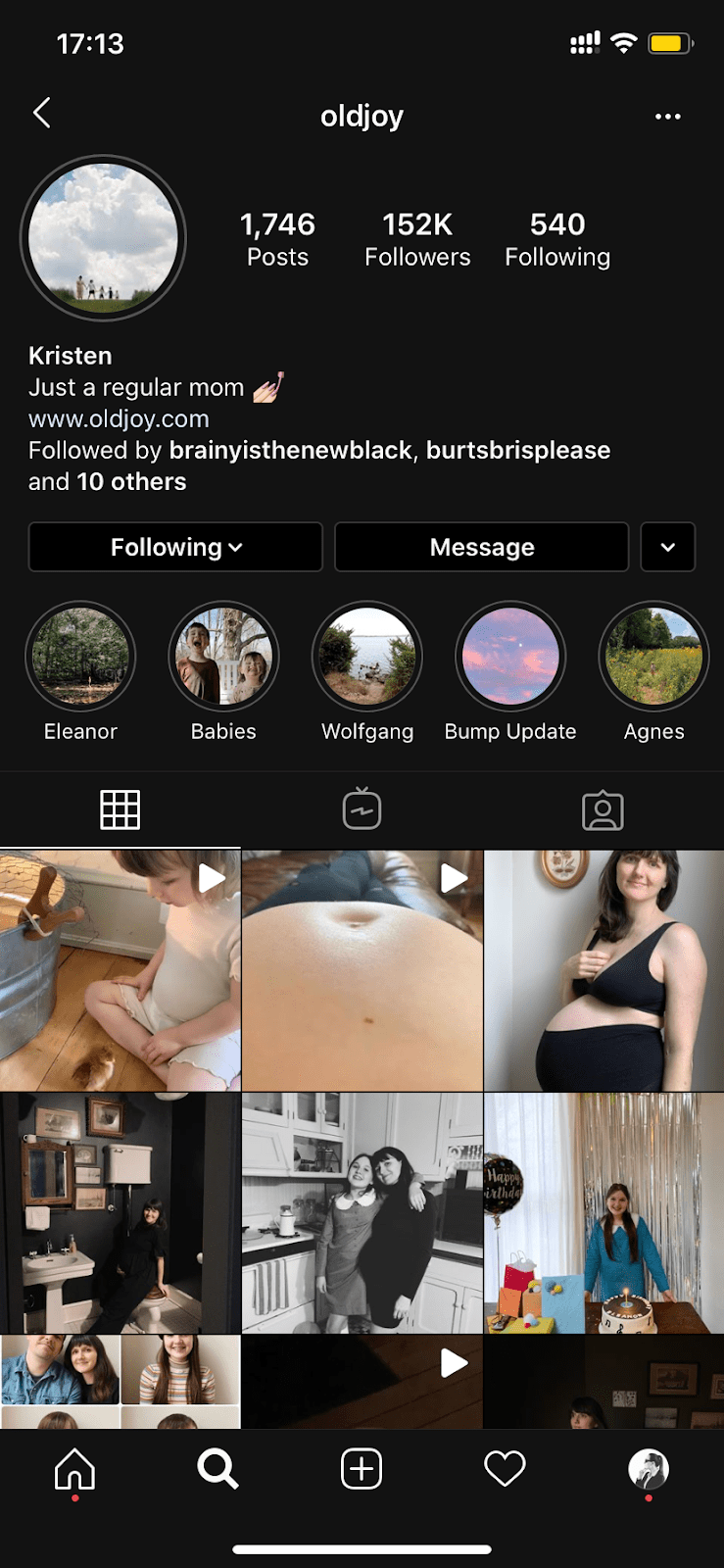This screenshot has height=1568, width=724.
Task: Expand suggested accounts chevron next to Message
Action: [667, 547]
